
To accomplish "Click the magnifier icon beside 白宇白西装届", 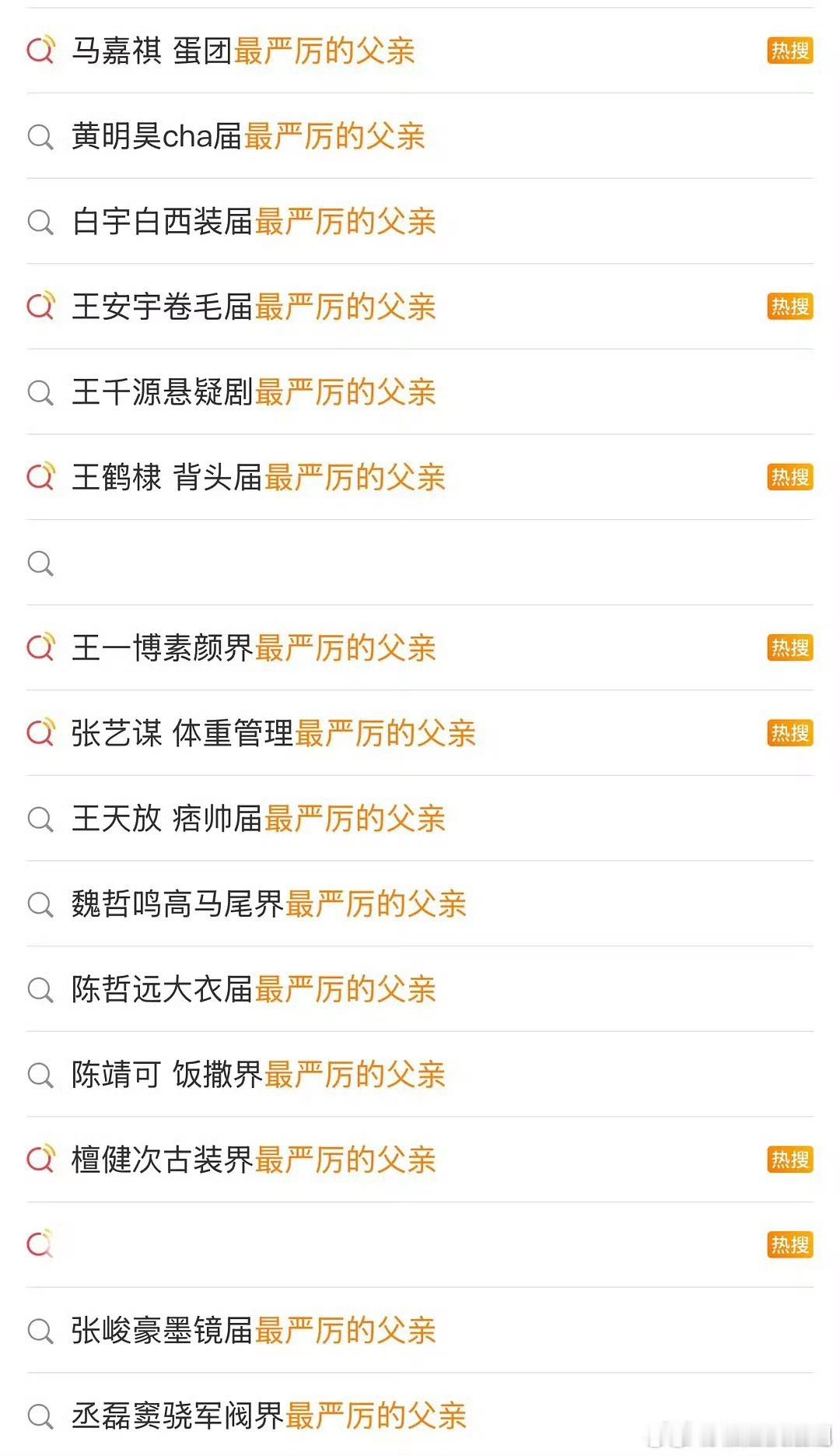I will click(x=39, y=223).
